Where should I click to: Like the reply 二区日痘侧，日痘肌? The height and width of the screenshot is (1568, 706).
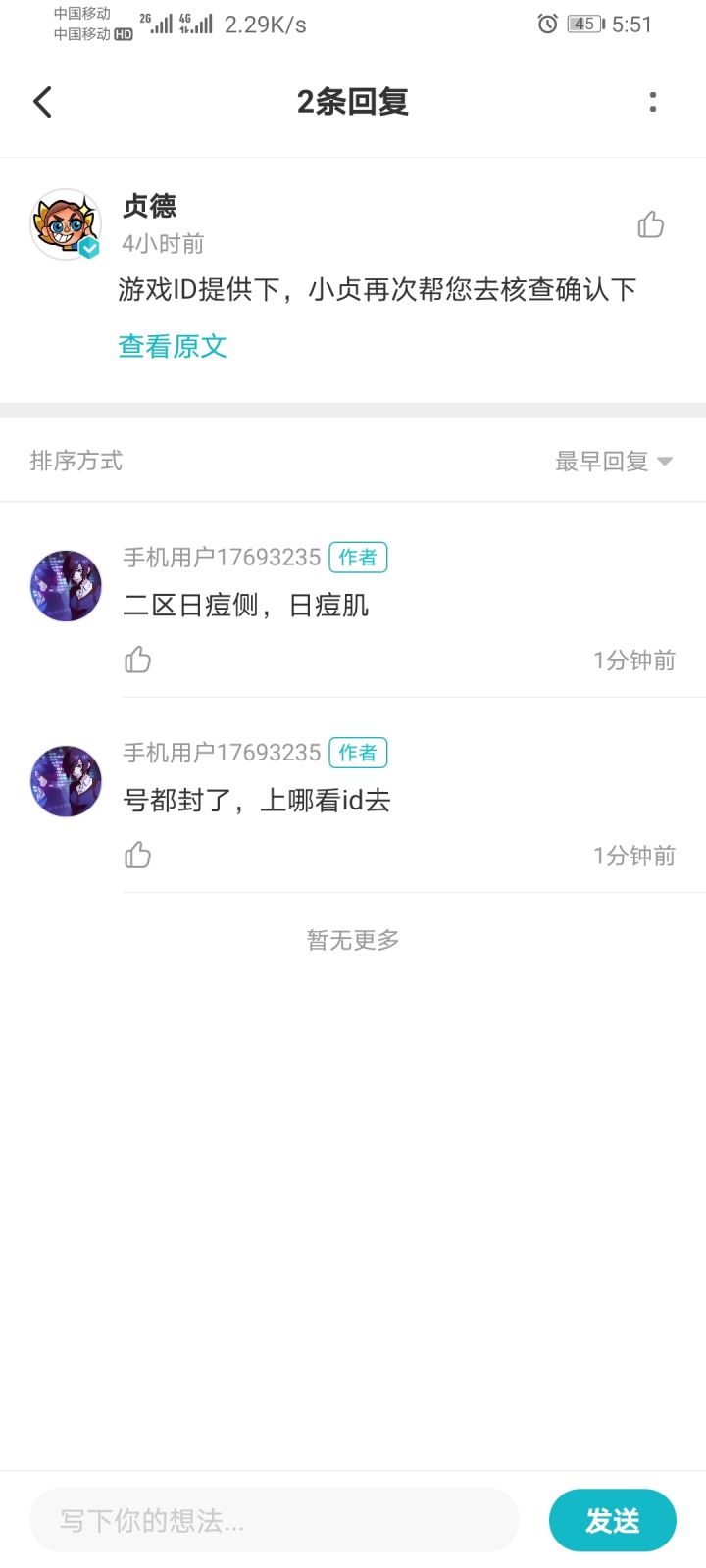click(x=137, y=660)
